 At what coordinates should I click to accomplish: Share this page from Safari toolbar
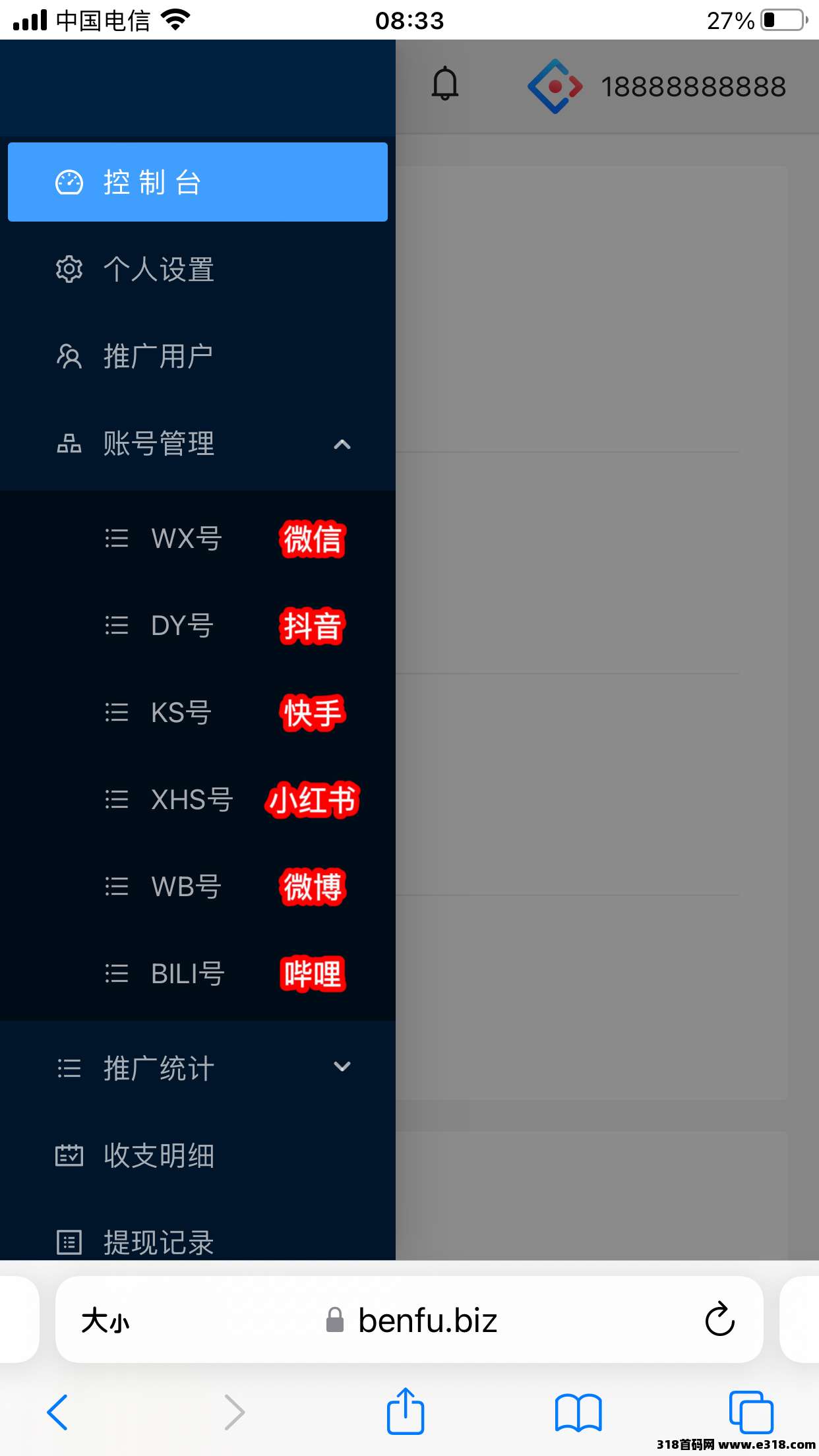coord(405,1412)
